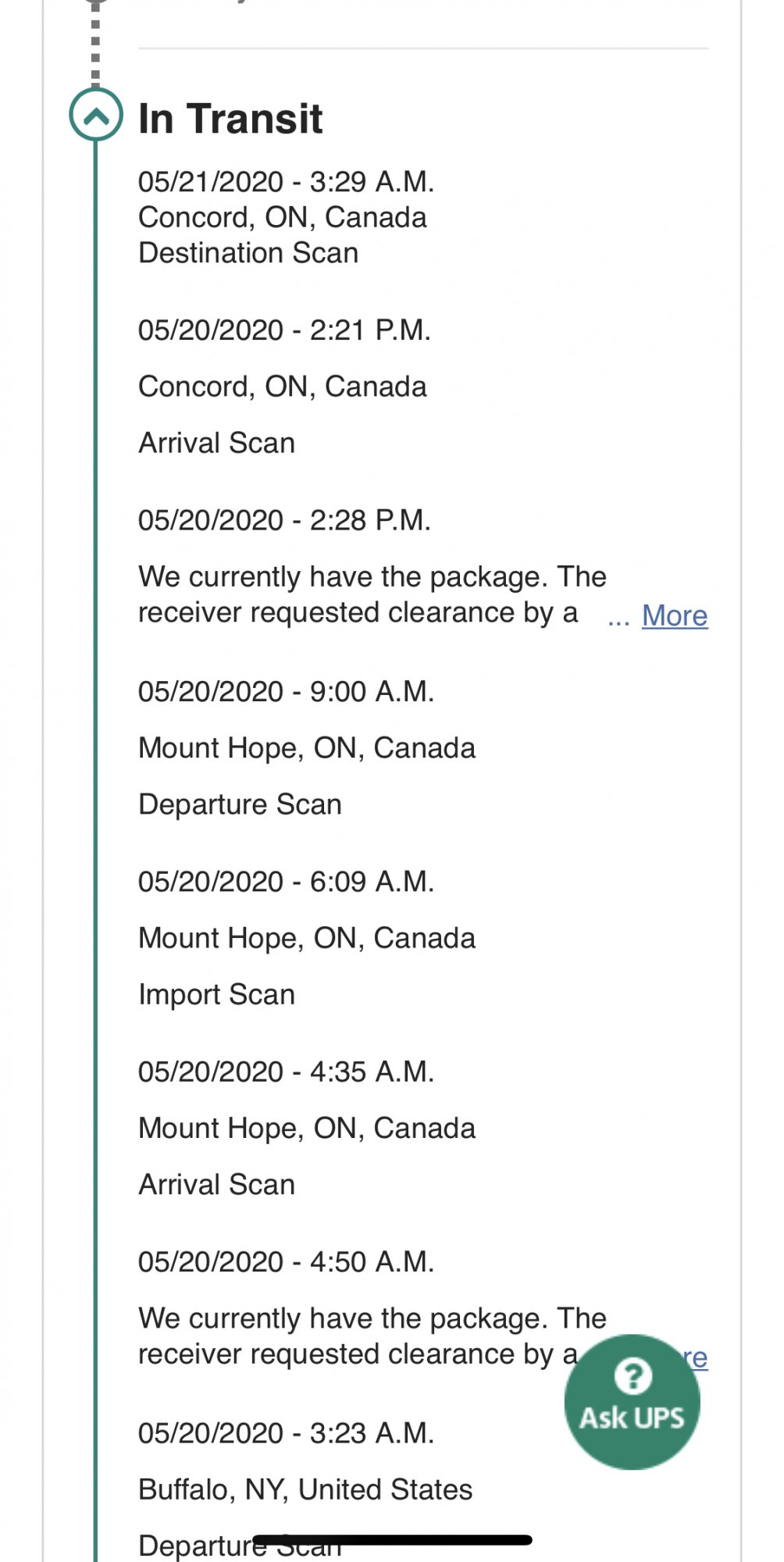784x1562 pixels.
Task: Collapse the In Transit section
Action: (x=96, y=116)
